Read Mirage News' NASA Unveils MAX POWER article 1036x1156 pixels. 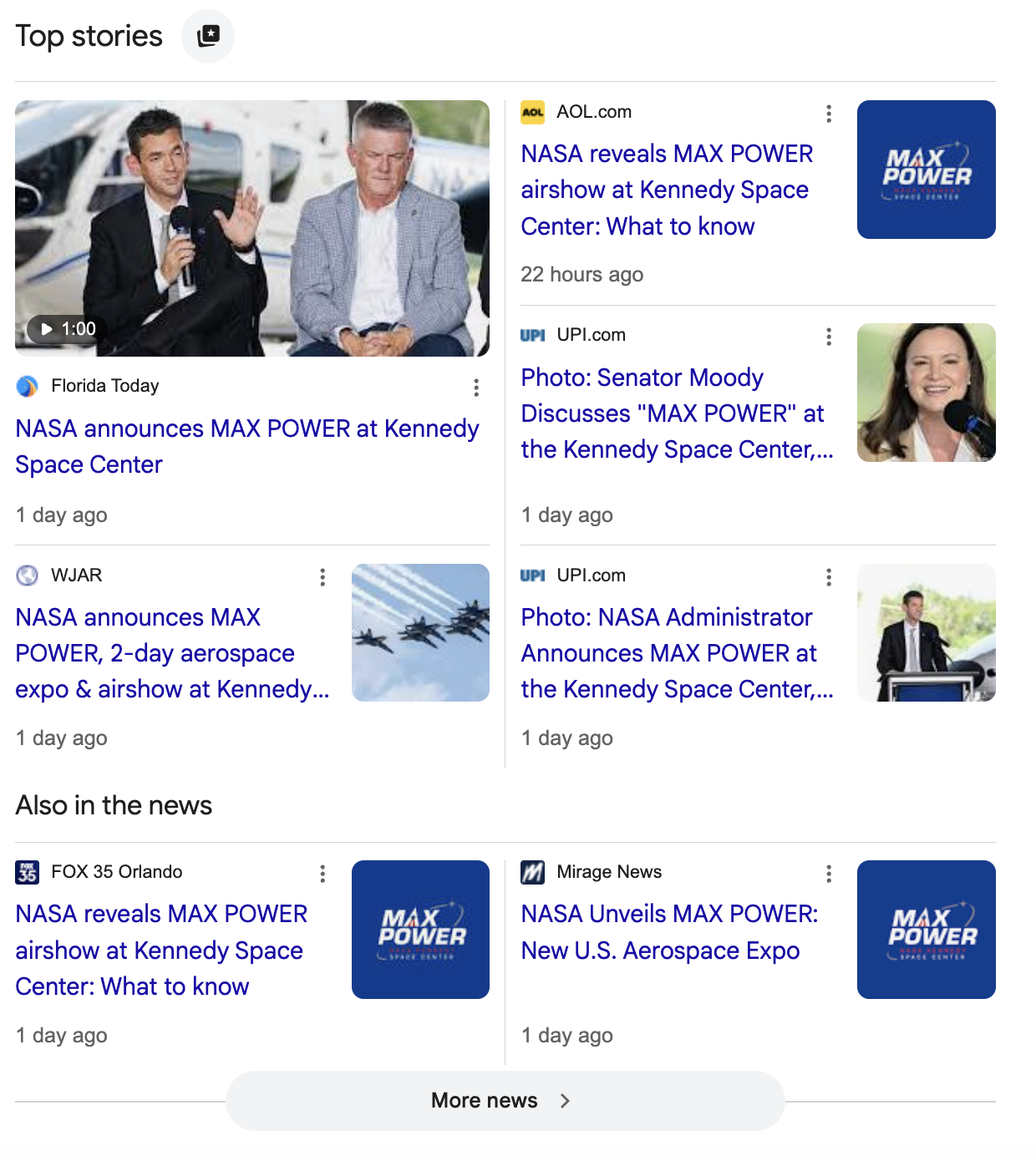coord(669,932)
